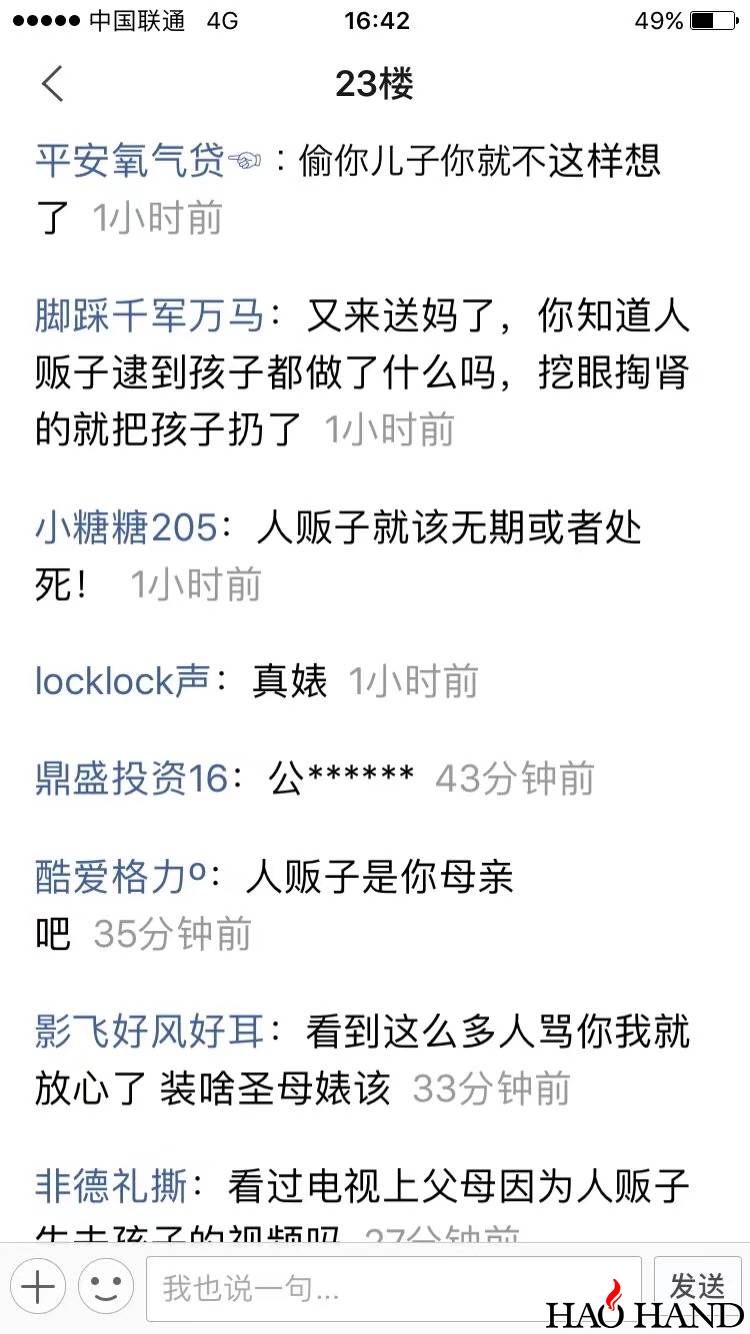
Task: Open 脚踩千军万马's user profile
Action: (149, 317)
